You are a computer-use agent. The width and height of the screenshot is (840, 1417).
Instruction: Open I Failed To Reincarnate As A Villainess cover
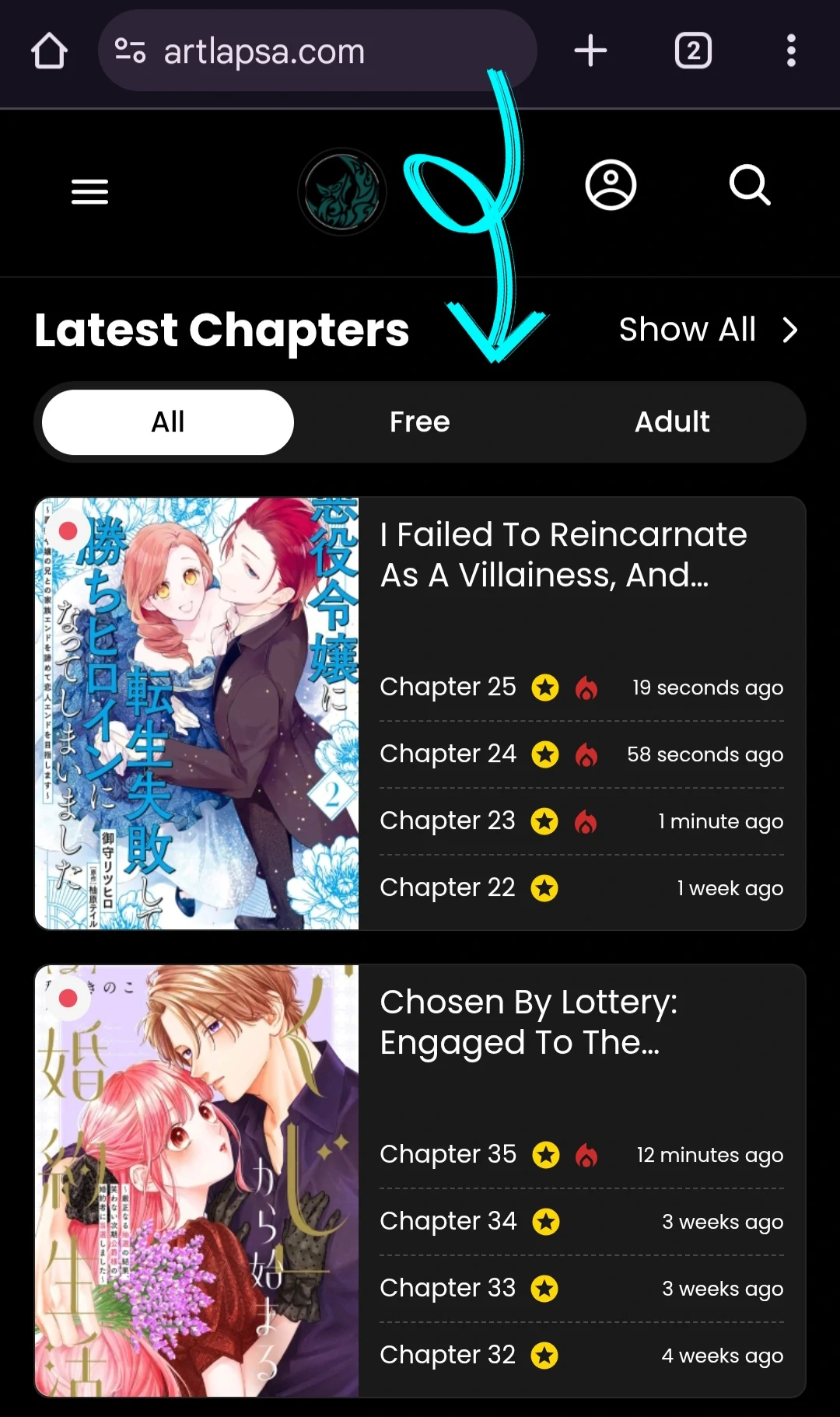pyautogui.click(x=197, y=713)
